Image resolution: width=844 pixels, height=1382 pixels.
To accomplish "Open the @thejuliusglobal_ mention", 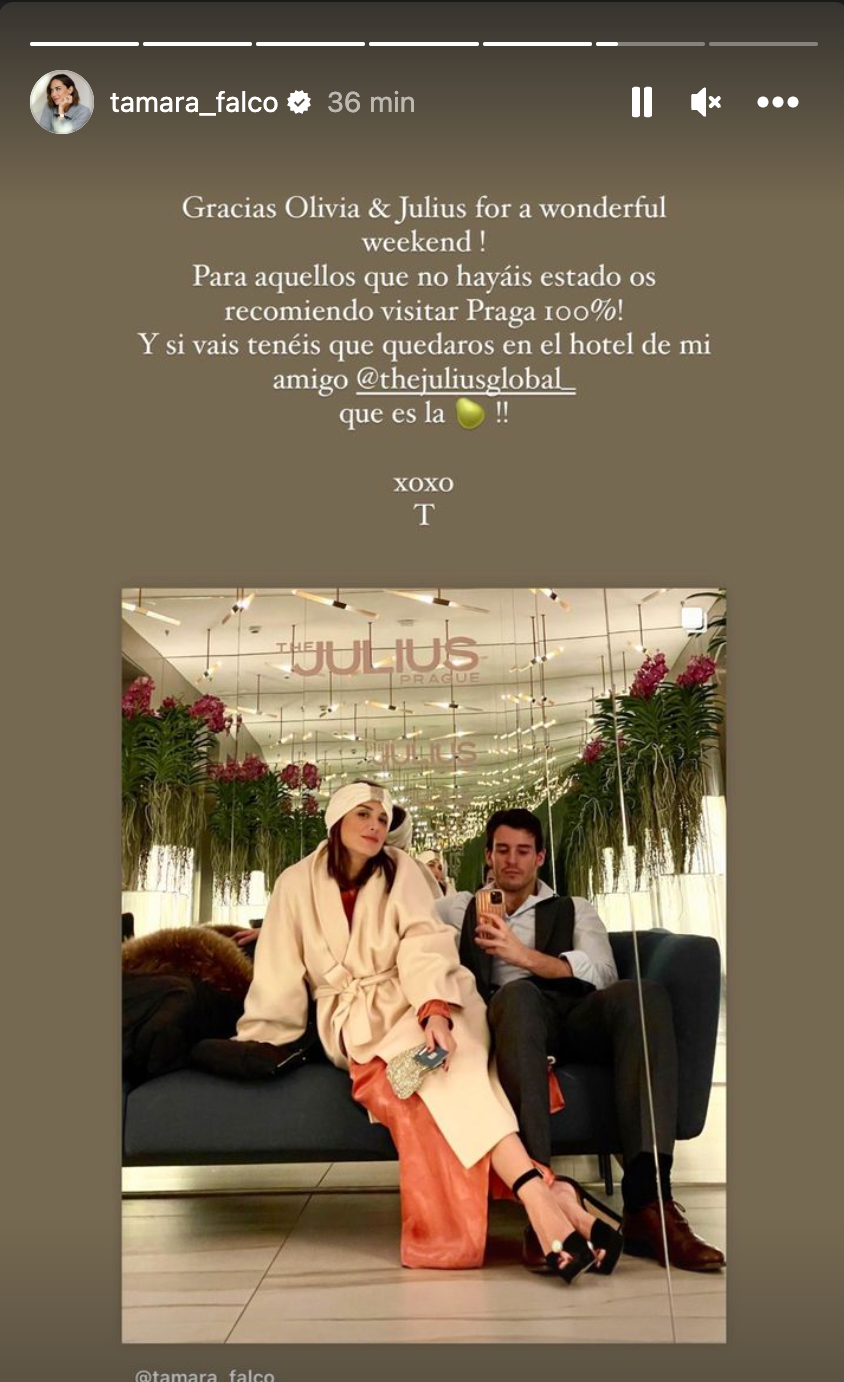I will tap(466, 381).
